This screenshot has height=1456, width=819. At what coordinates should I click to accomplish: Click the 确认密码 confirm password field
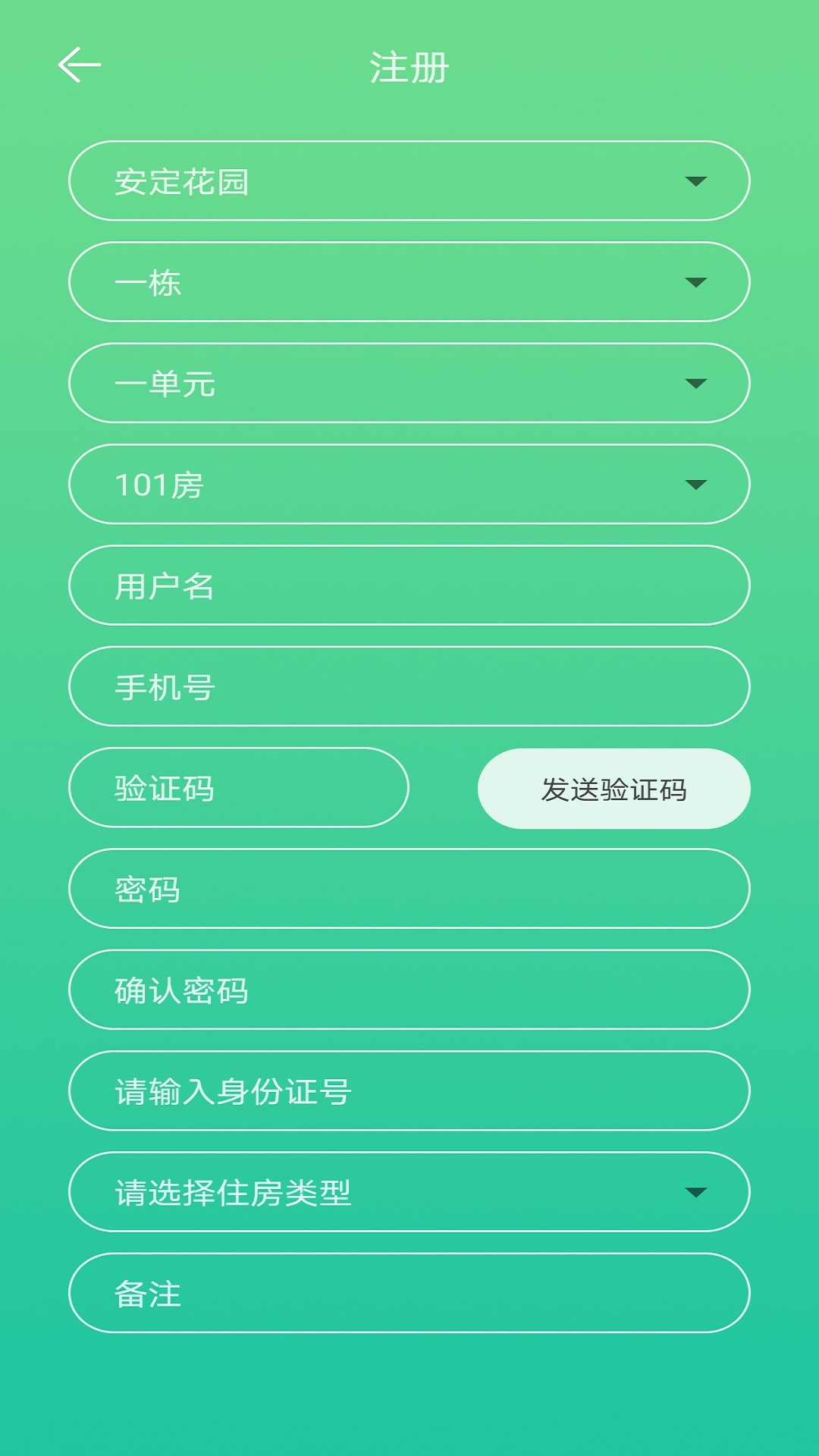click(409, 990)
